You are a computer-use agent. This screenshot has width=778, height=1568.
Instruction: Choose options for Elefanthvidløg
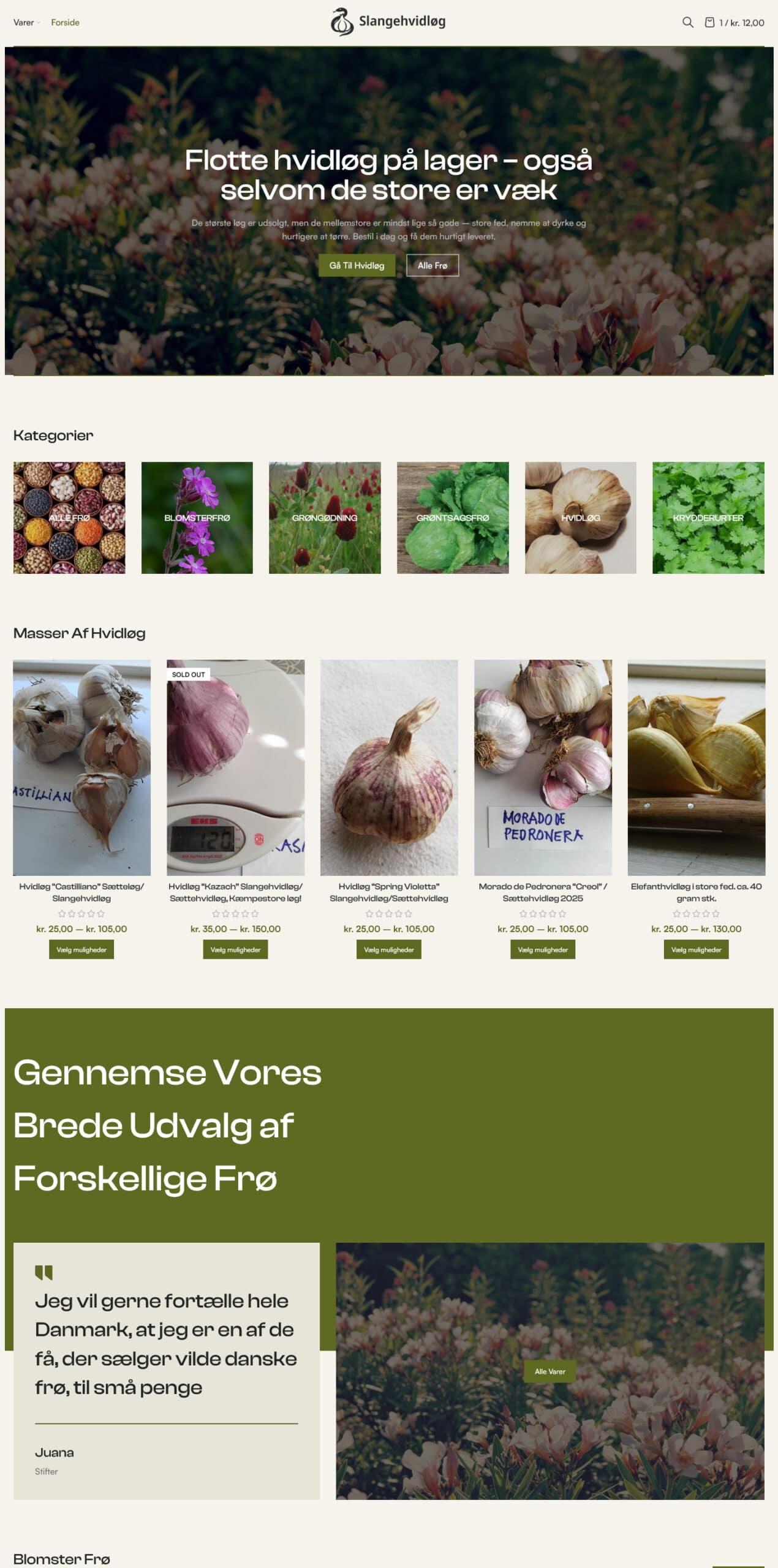tap(696, 949)
